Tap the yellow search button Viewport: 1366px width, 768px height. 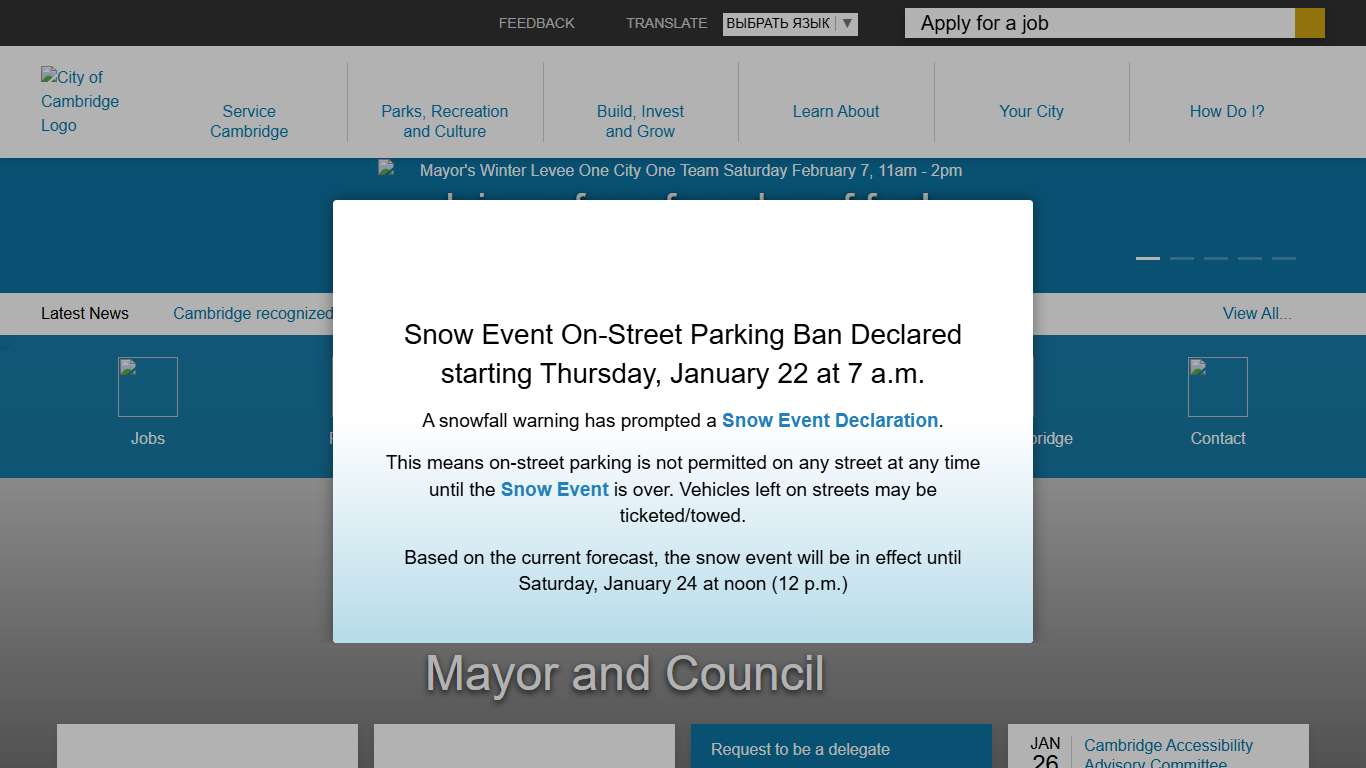(1309, 23)
